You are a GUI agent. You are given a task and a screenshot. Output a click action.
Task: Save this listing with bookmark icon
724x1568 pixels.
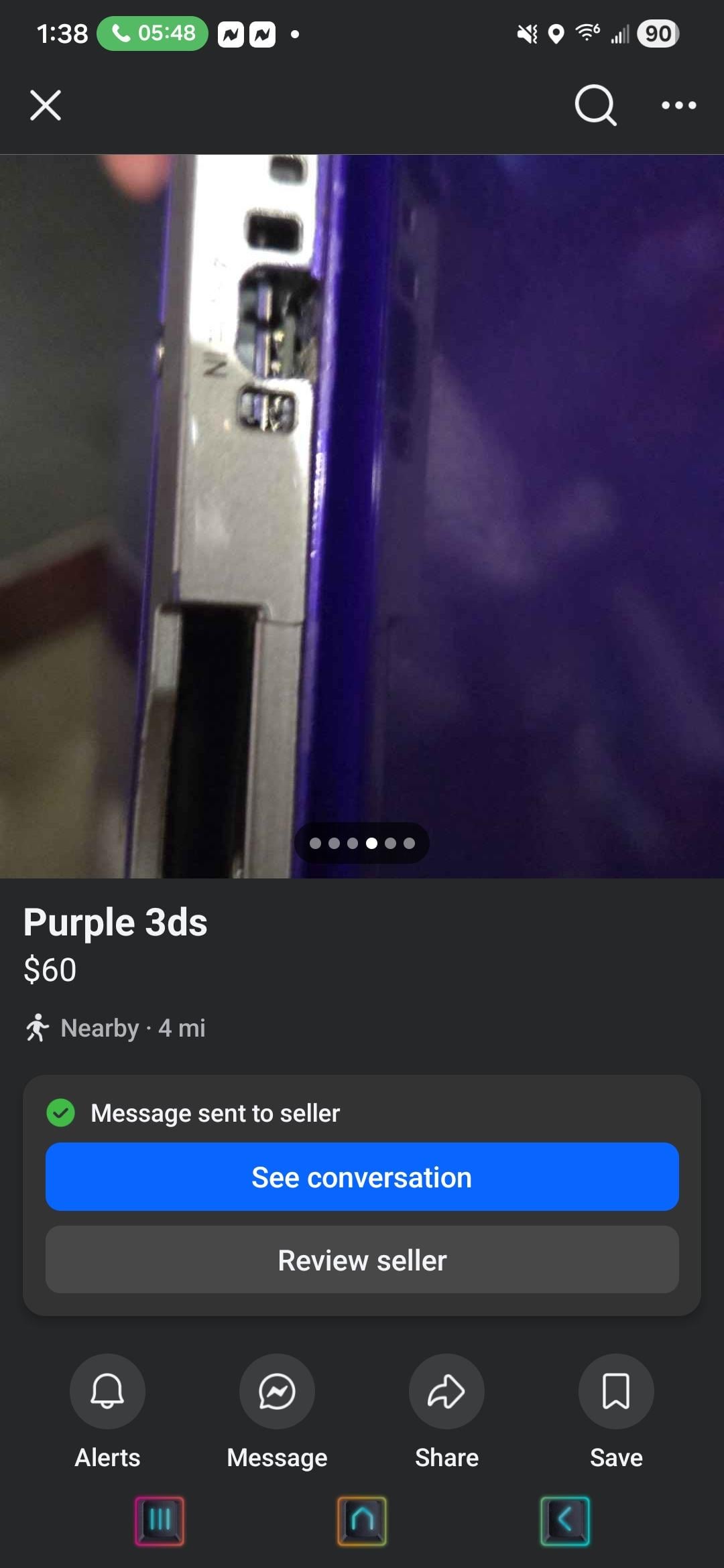point(616,1391)
